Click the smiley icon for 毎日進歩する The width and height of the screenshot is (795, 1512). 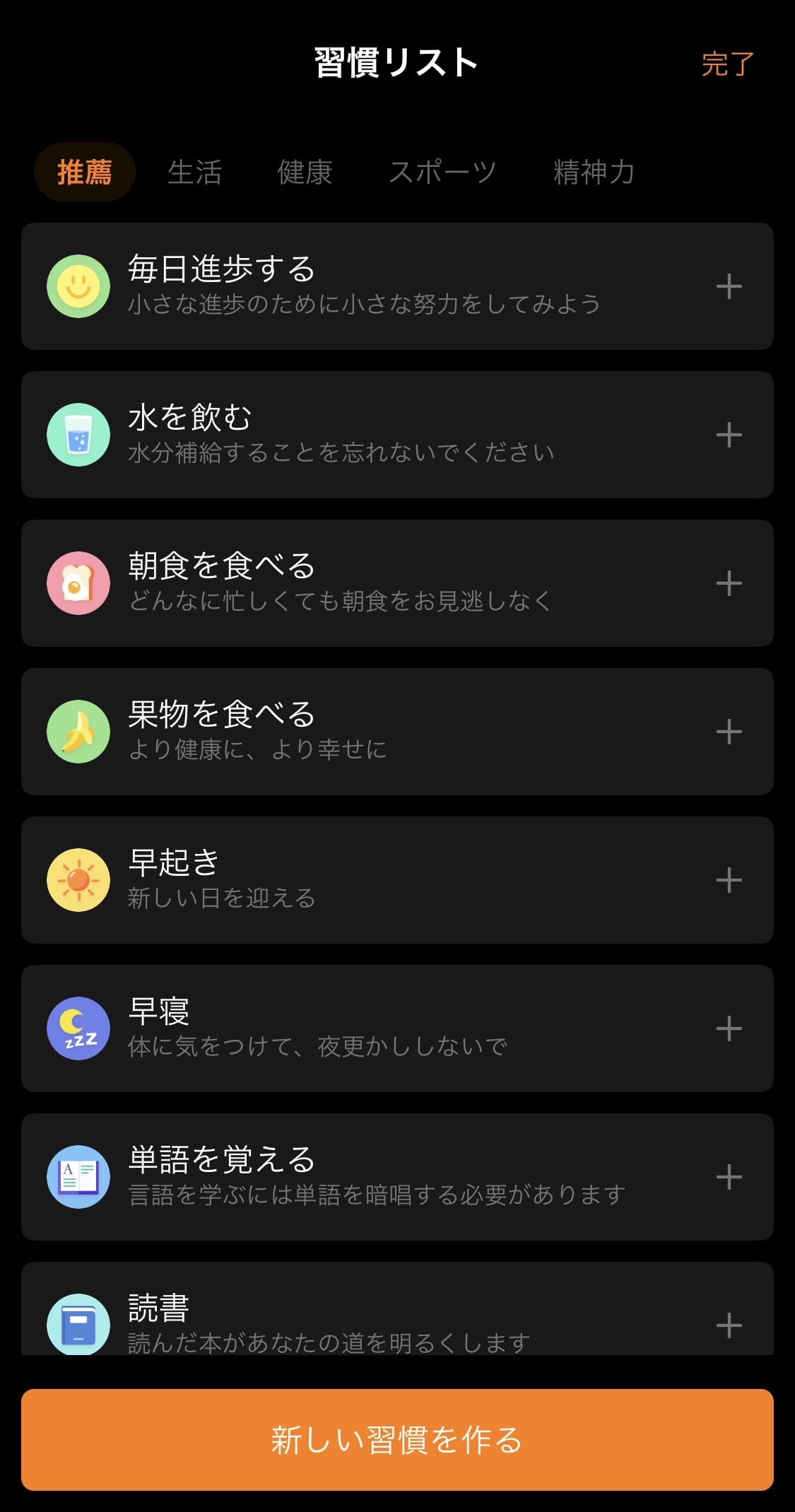pyautogui.click(x=78, y=286)
